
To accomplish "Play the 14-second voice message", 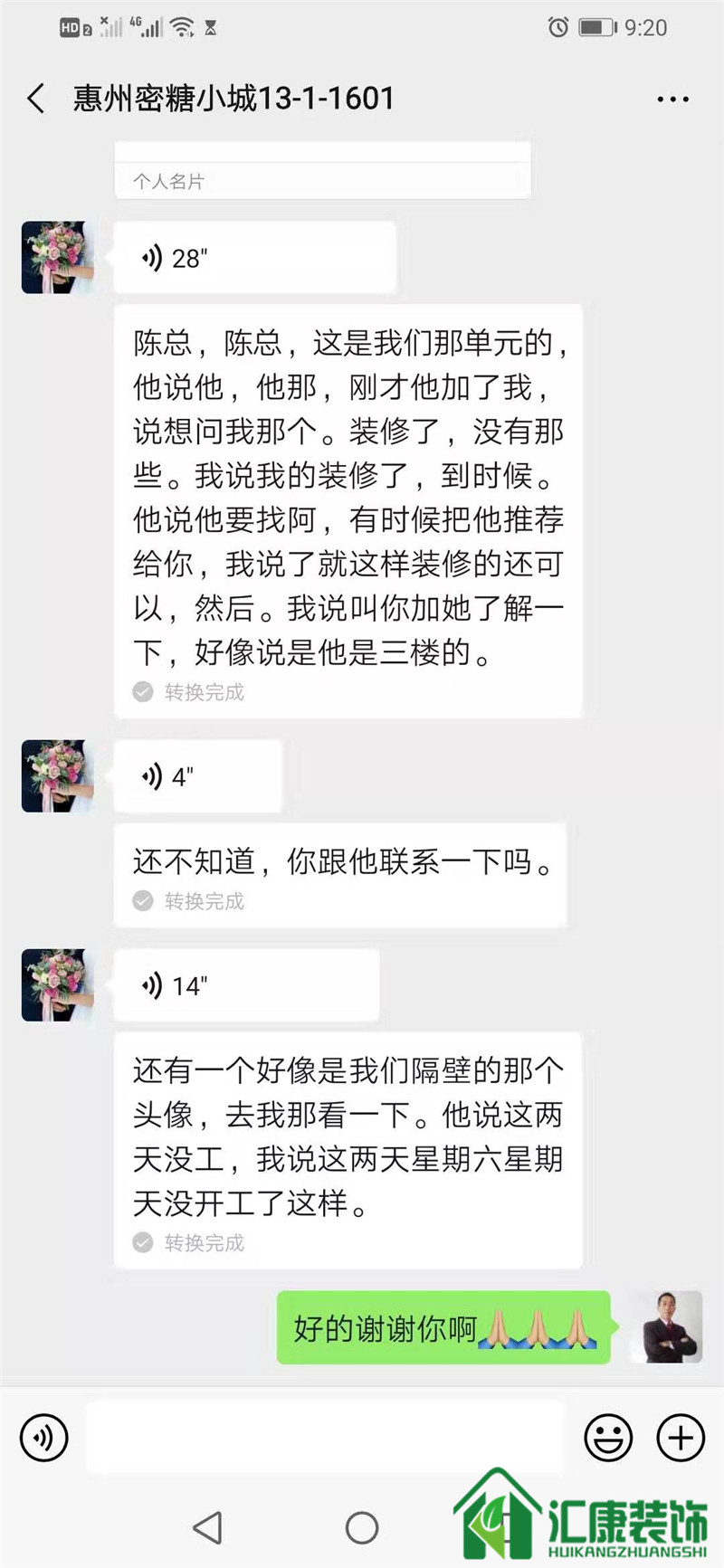I will pyautogui.click(x=246, y=985).
